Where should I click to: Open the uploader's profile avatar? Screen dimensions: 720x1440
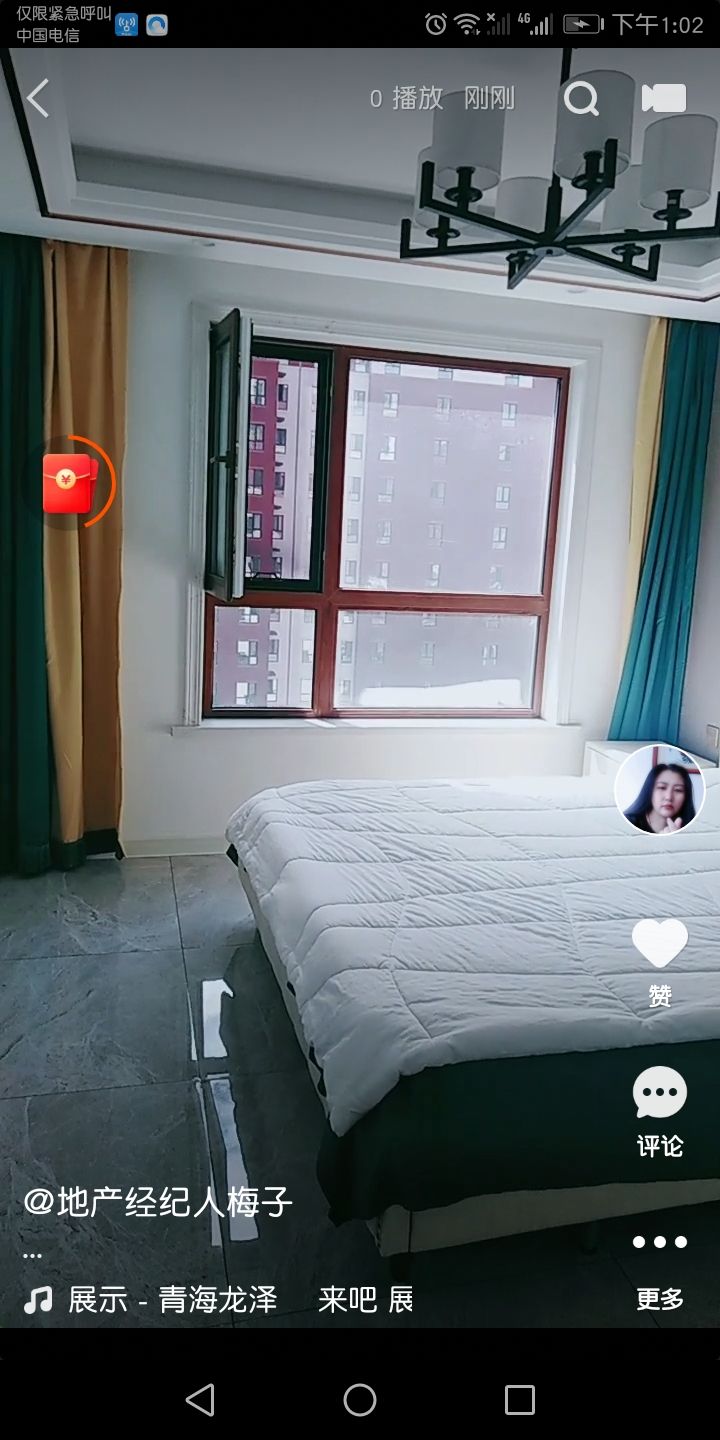click(659, 790)
